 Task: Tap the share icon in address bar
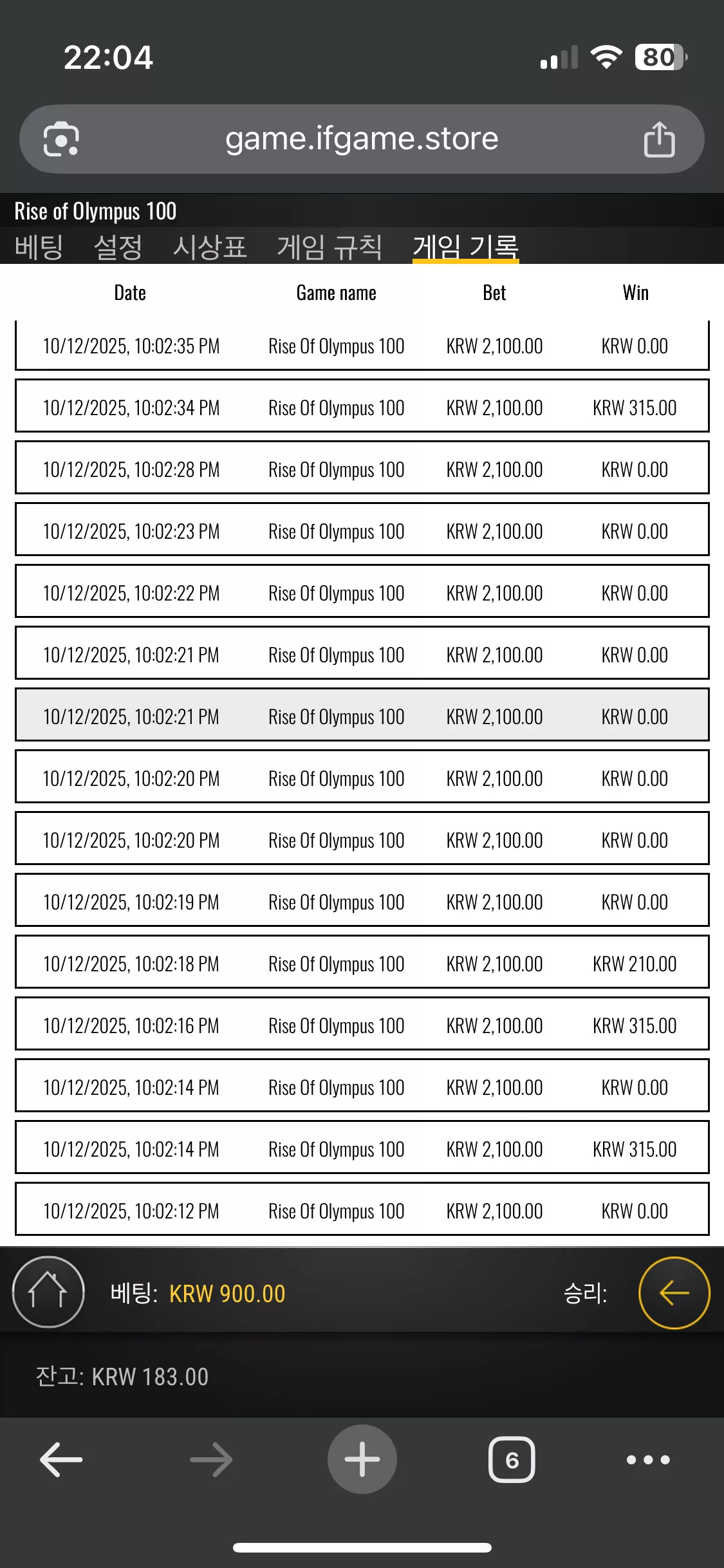coord(659,139)
